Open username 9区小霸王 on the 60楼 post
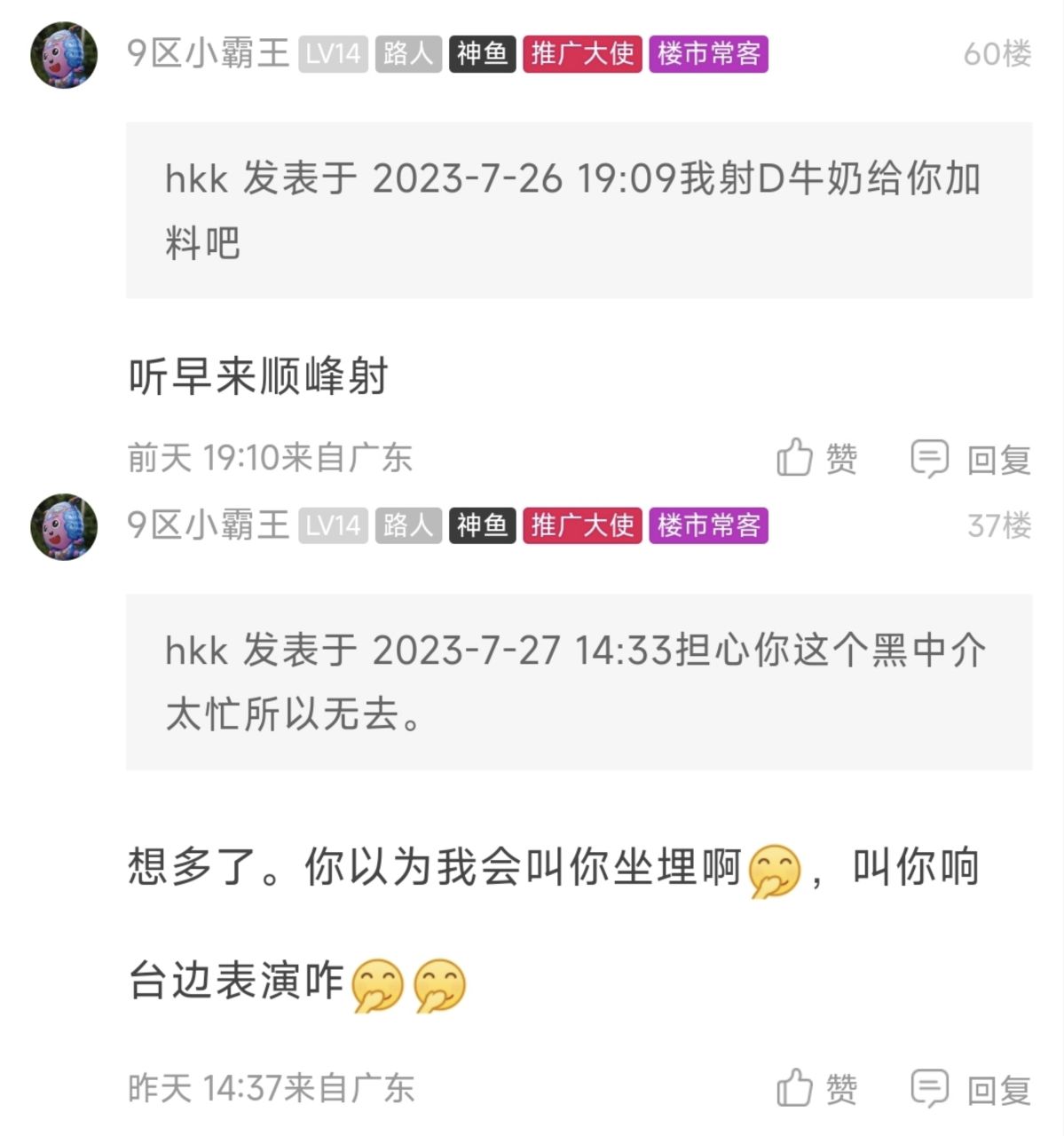 tap(209, 53)
